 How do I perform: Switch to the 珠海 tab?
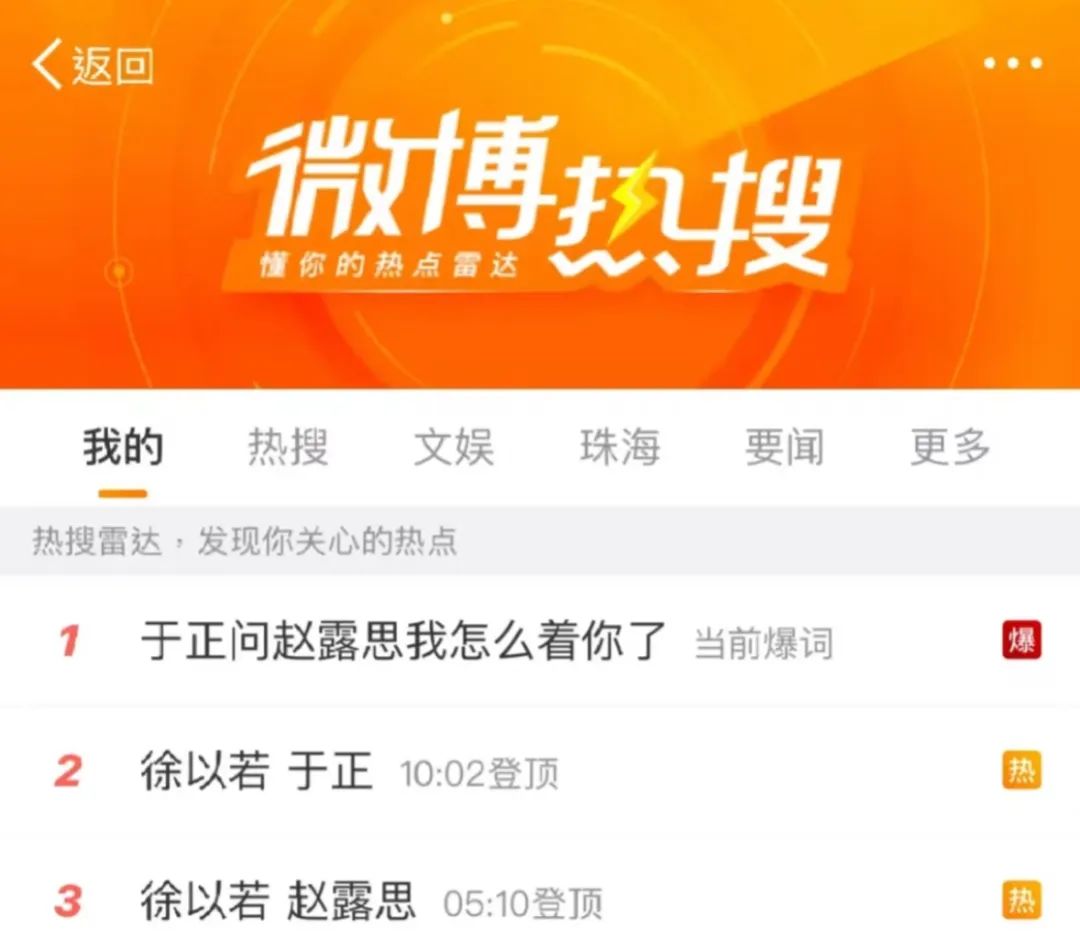[619, 447]
